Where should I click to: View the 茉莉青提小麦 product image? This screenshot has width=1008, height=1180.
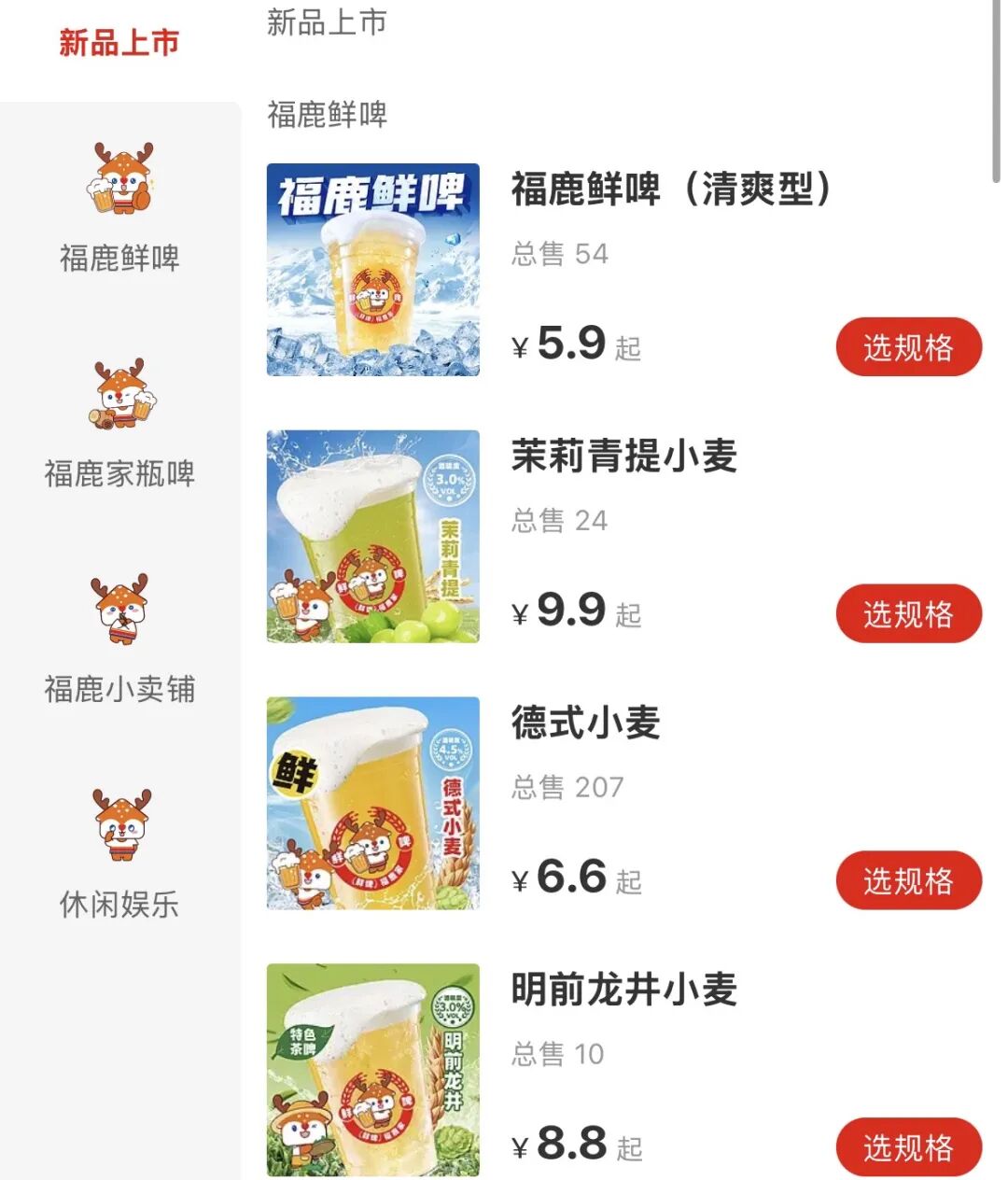[373, 537]
